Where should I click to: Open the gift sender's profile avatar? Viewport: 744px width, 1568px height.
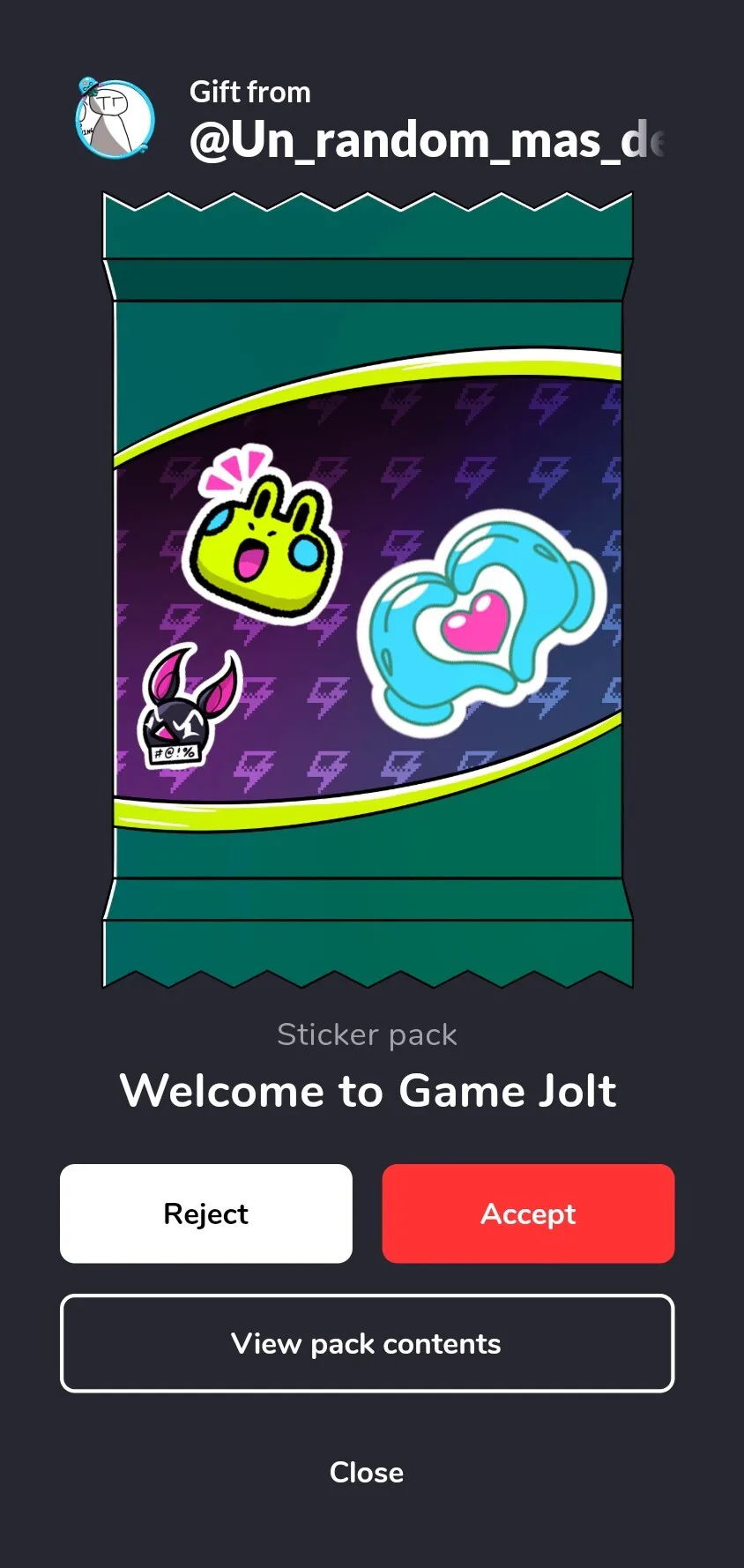115,119
